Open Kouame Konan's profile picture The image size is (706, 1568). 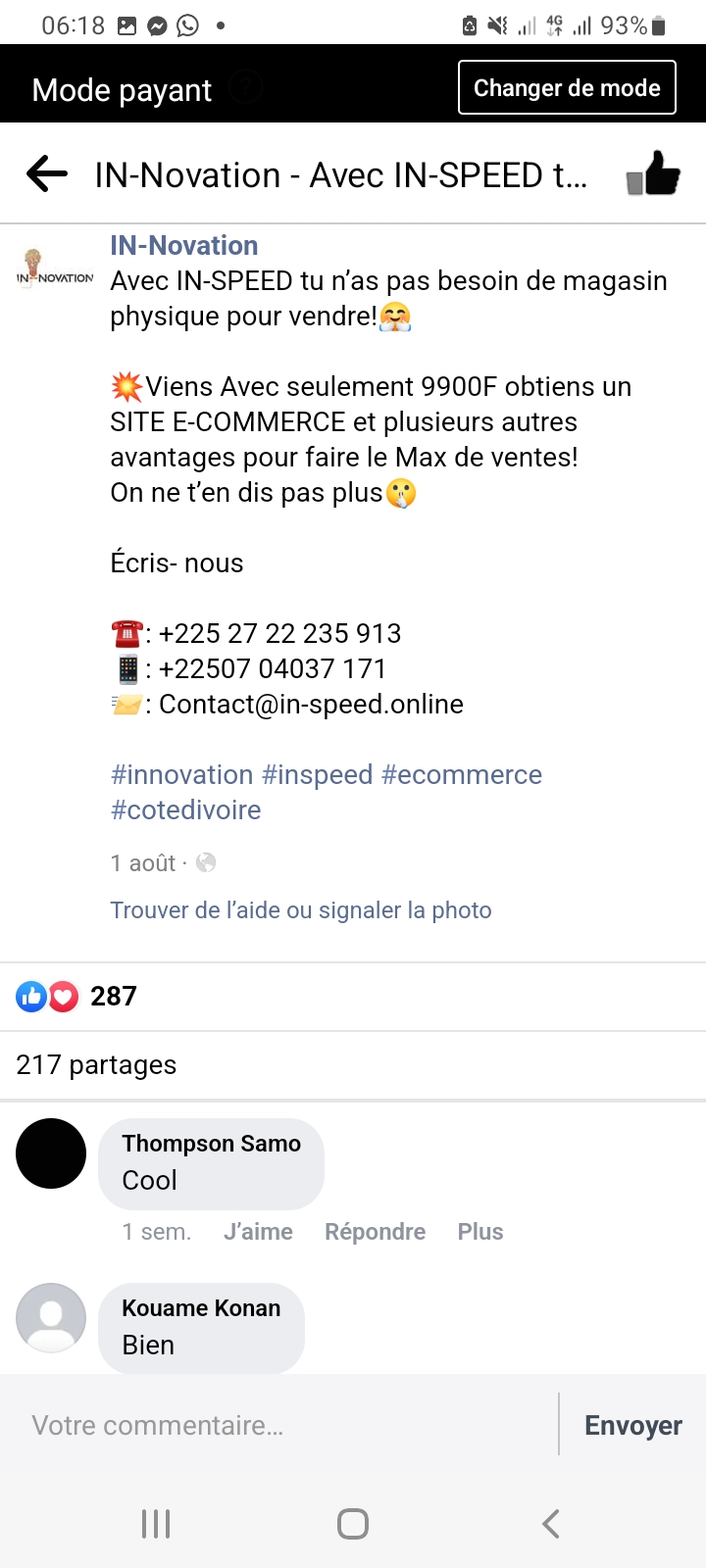51,1318
